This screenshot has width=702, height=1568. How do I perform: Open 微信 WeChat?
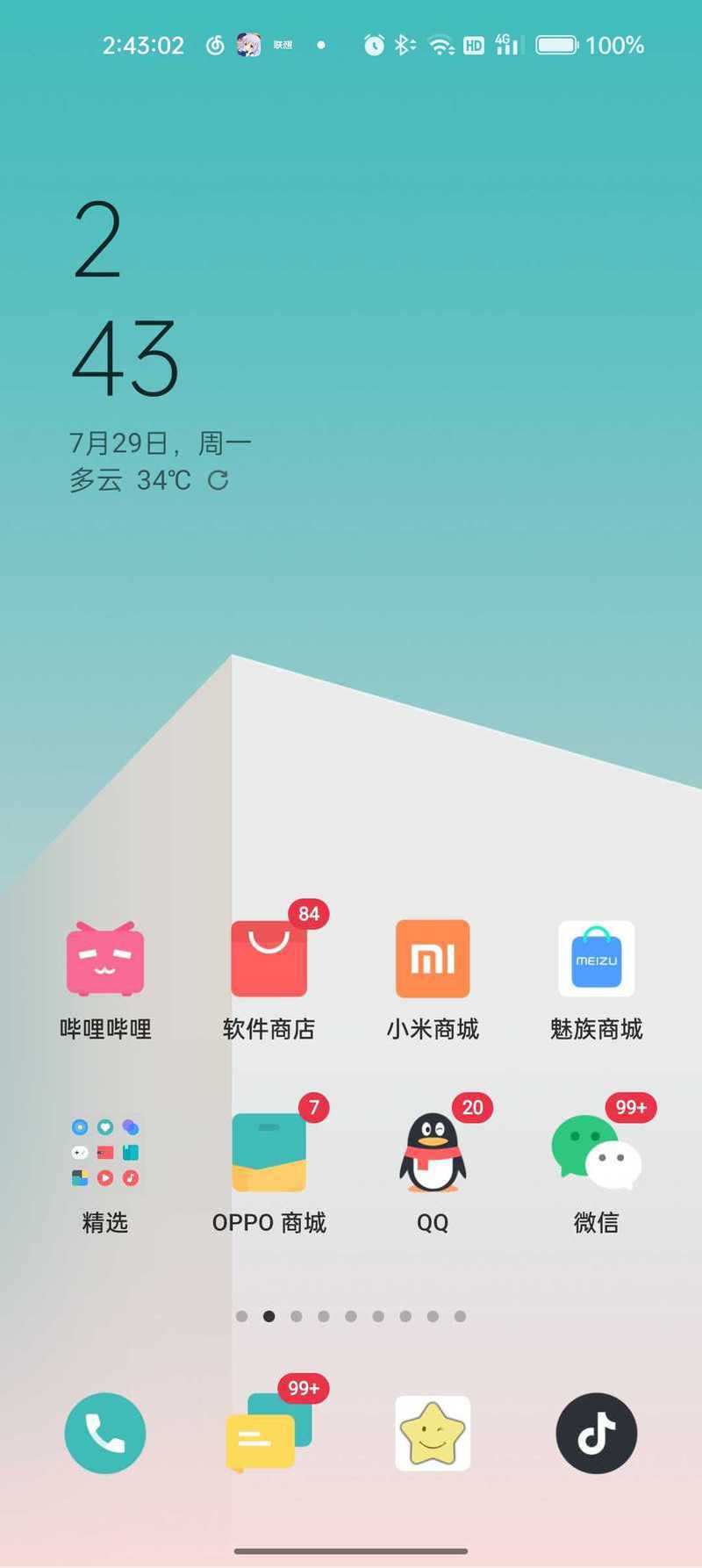[597, 1153]
